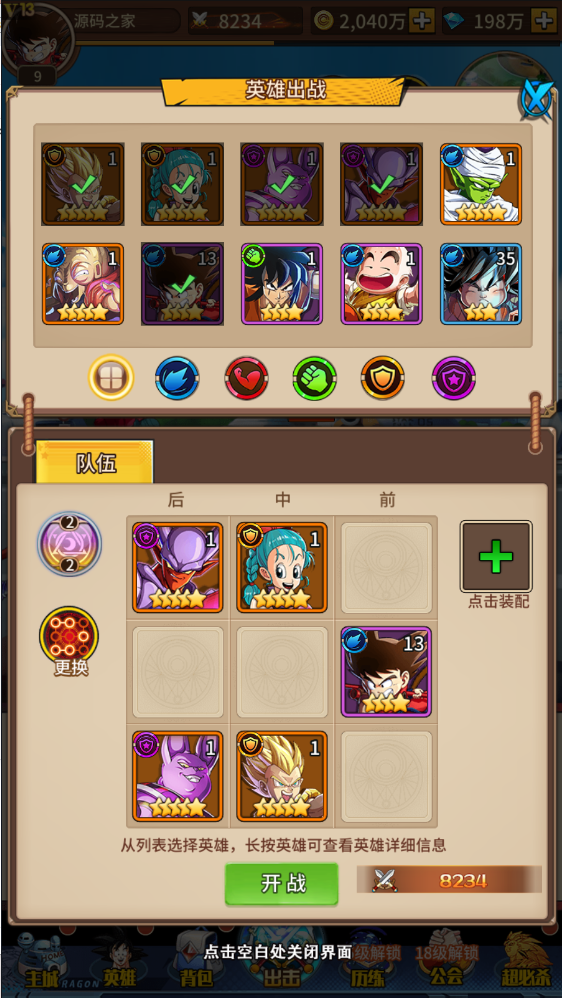
Task: Add coins with the plus beside 2,040万
Action: (422, 21)
